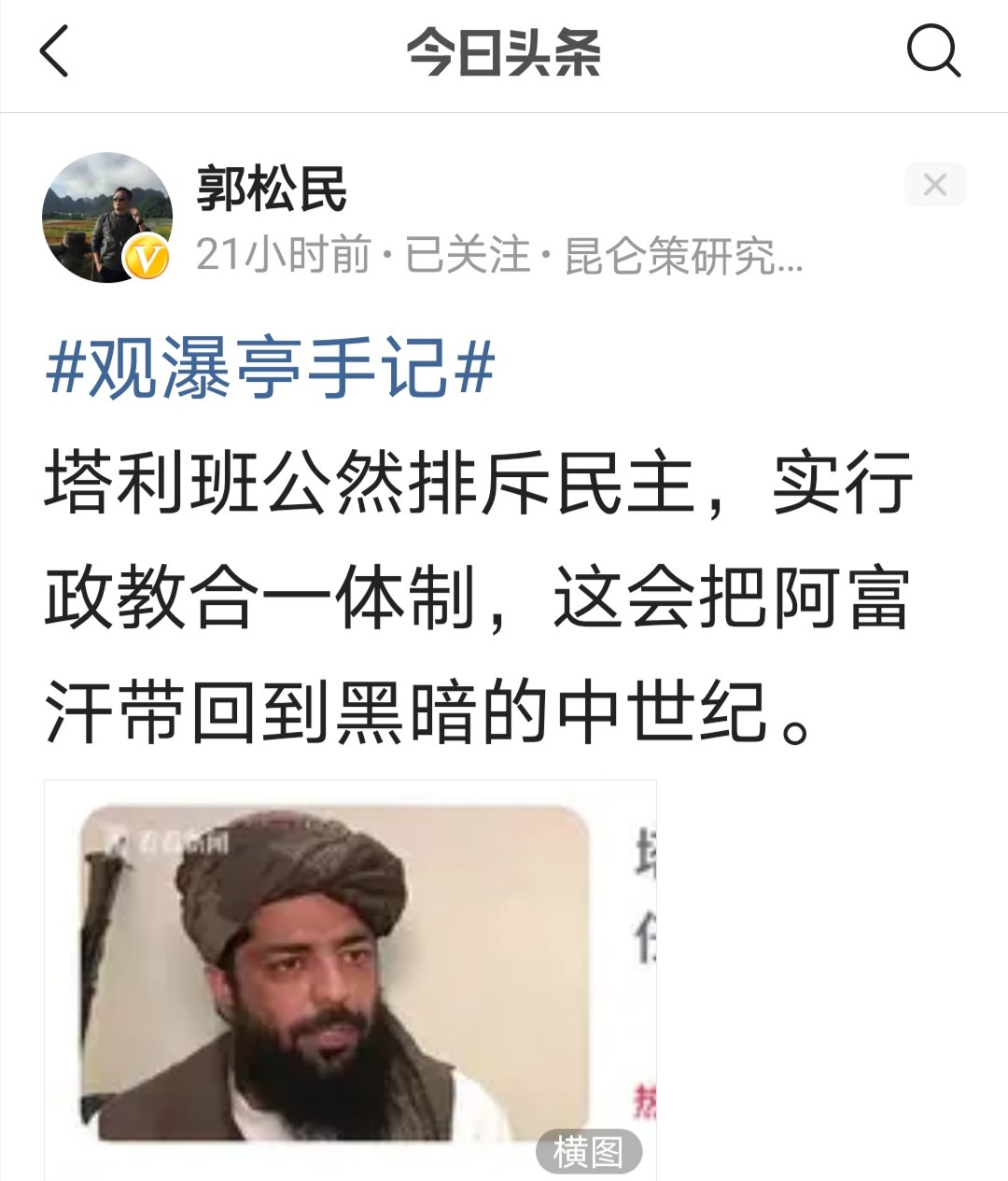
Task: Open 郭松民's profile avatar
Action: click(x=107, y=218)
